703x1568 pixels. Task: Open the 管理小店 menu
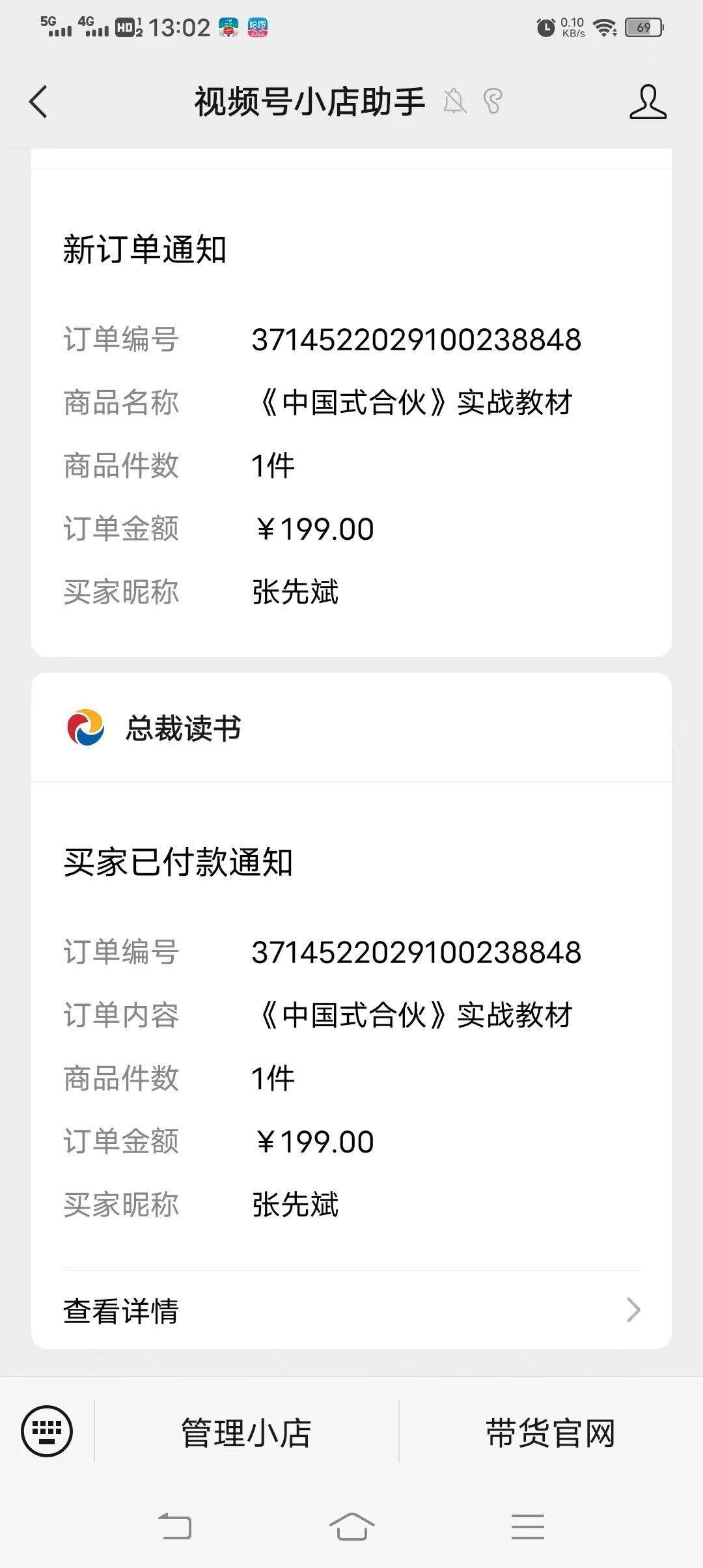246,1433
